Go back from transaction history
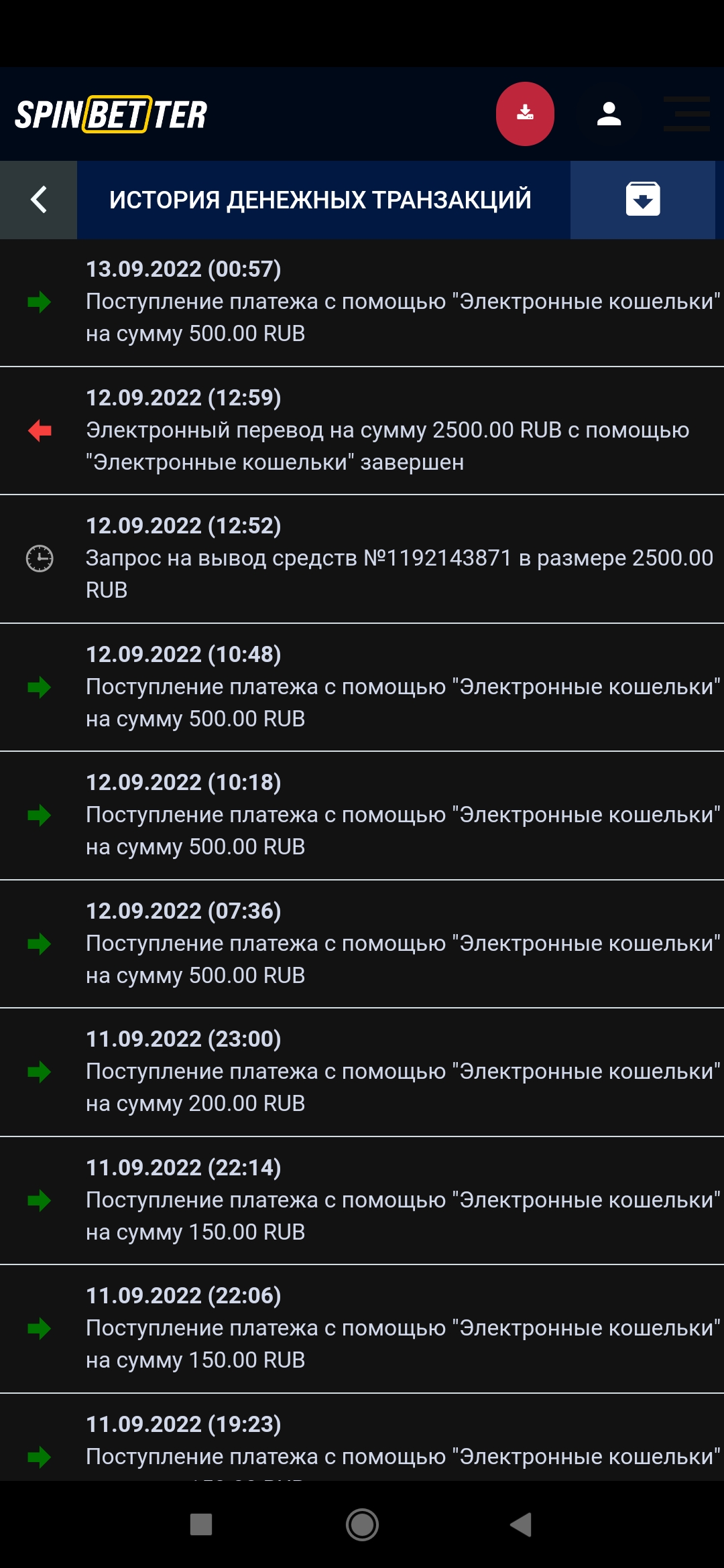This screenshot has width=724, height=1568. click(39, 200)
